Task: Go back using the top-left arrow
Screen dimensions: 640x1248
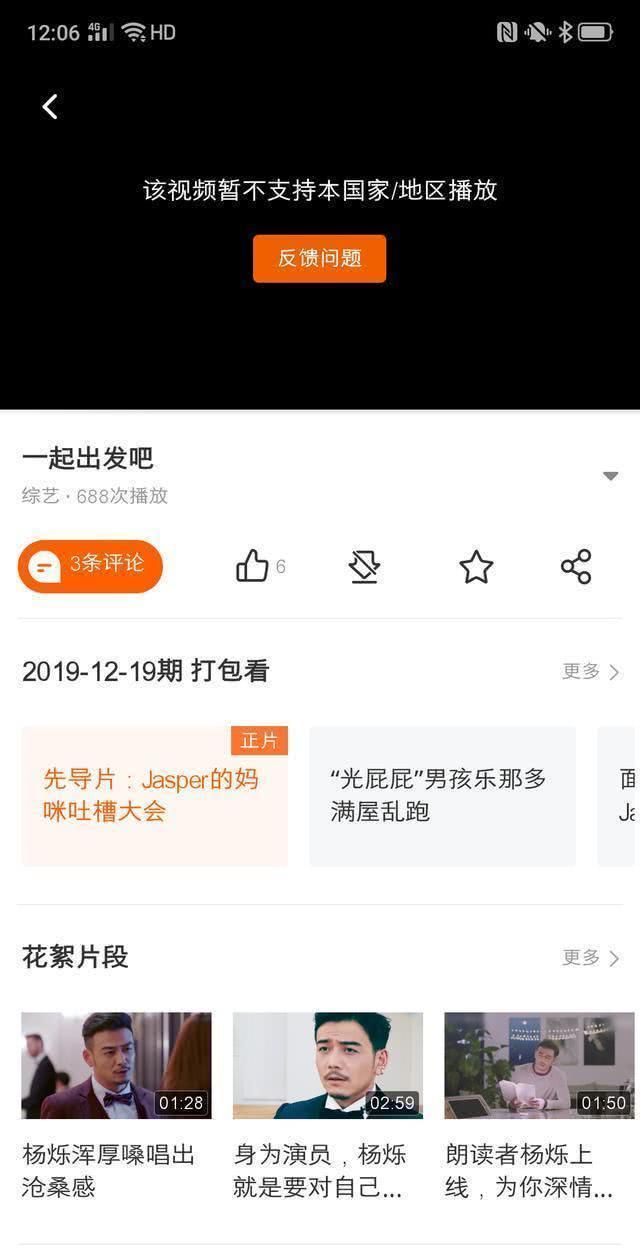Action: (50, 106)
